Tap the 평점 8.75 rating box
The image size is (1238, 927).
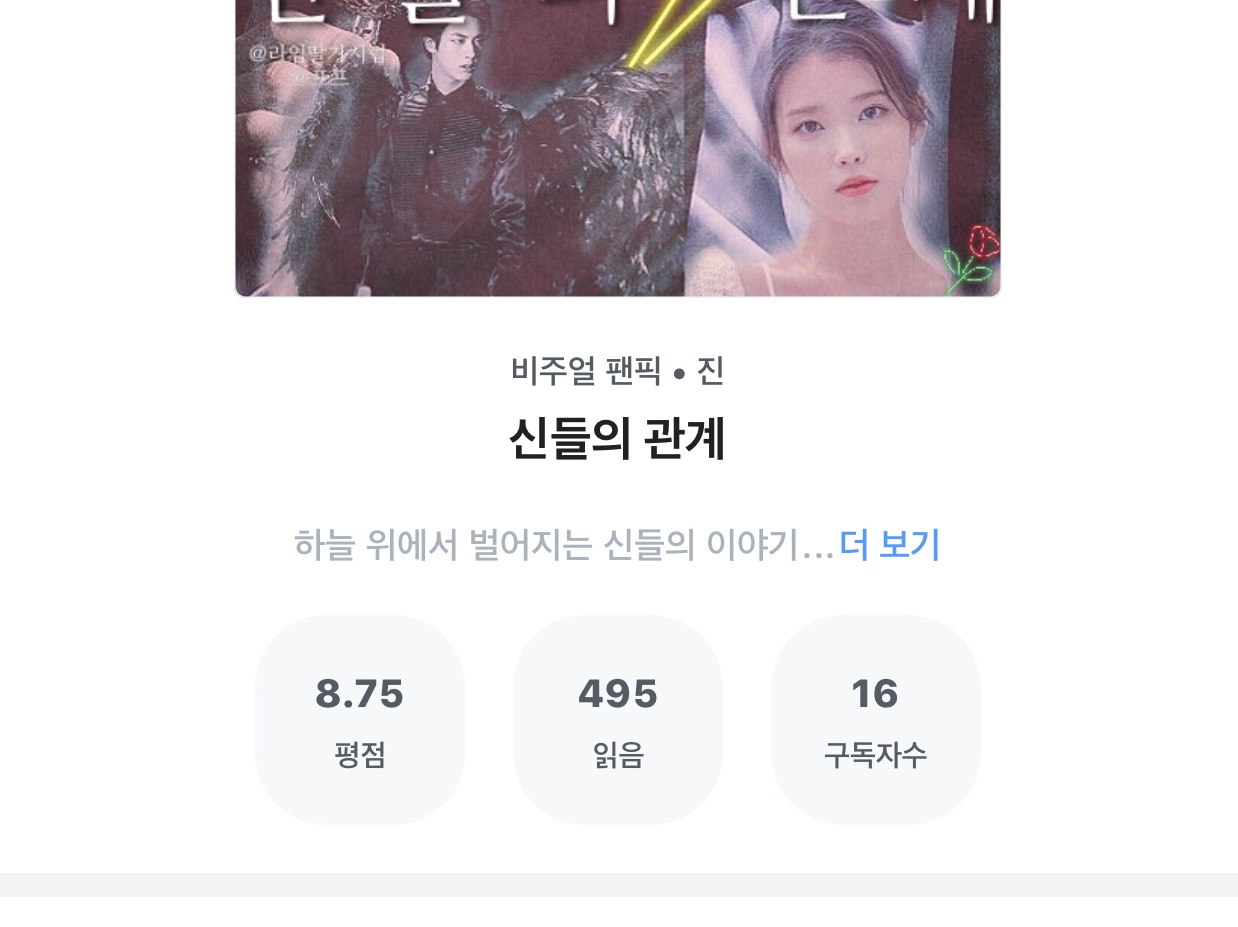tap(360, 719)
